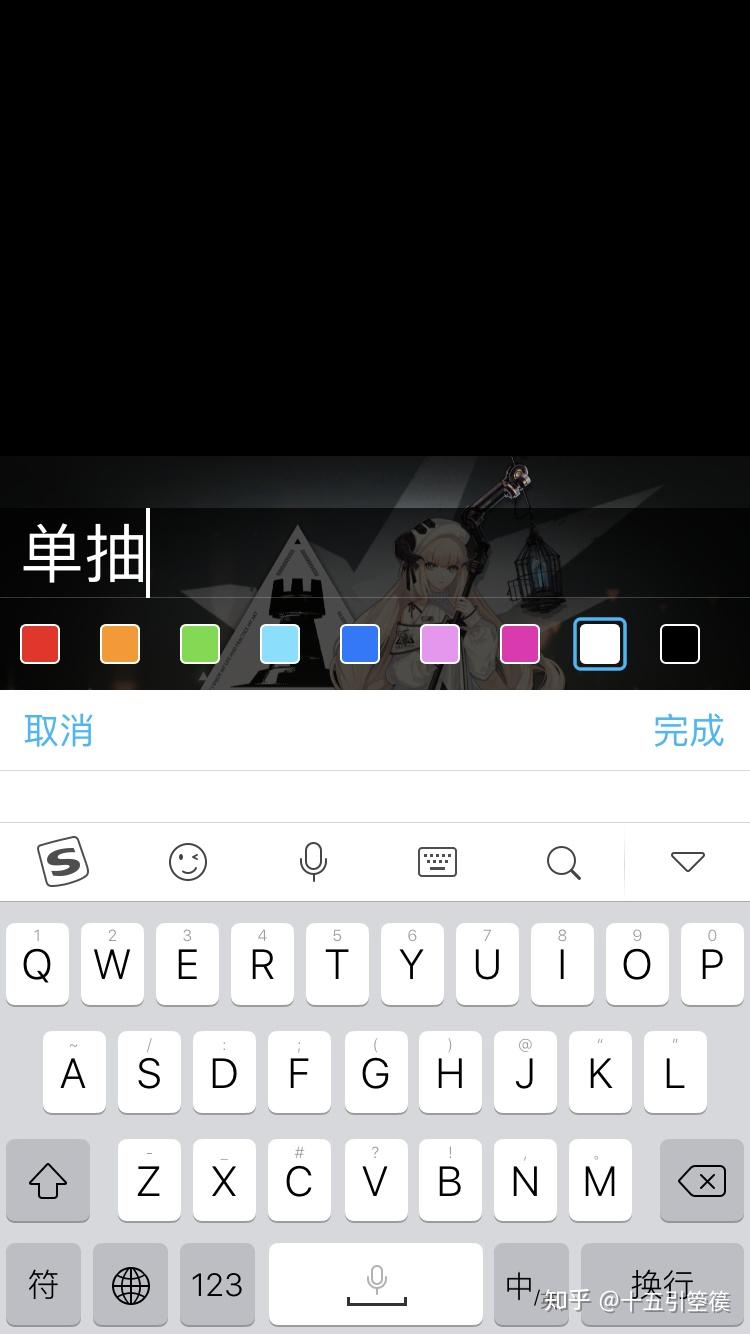Choose the green color swatch

200,644
